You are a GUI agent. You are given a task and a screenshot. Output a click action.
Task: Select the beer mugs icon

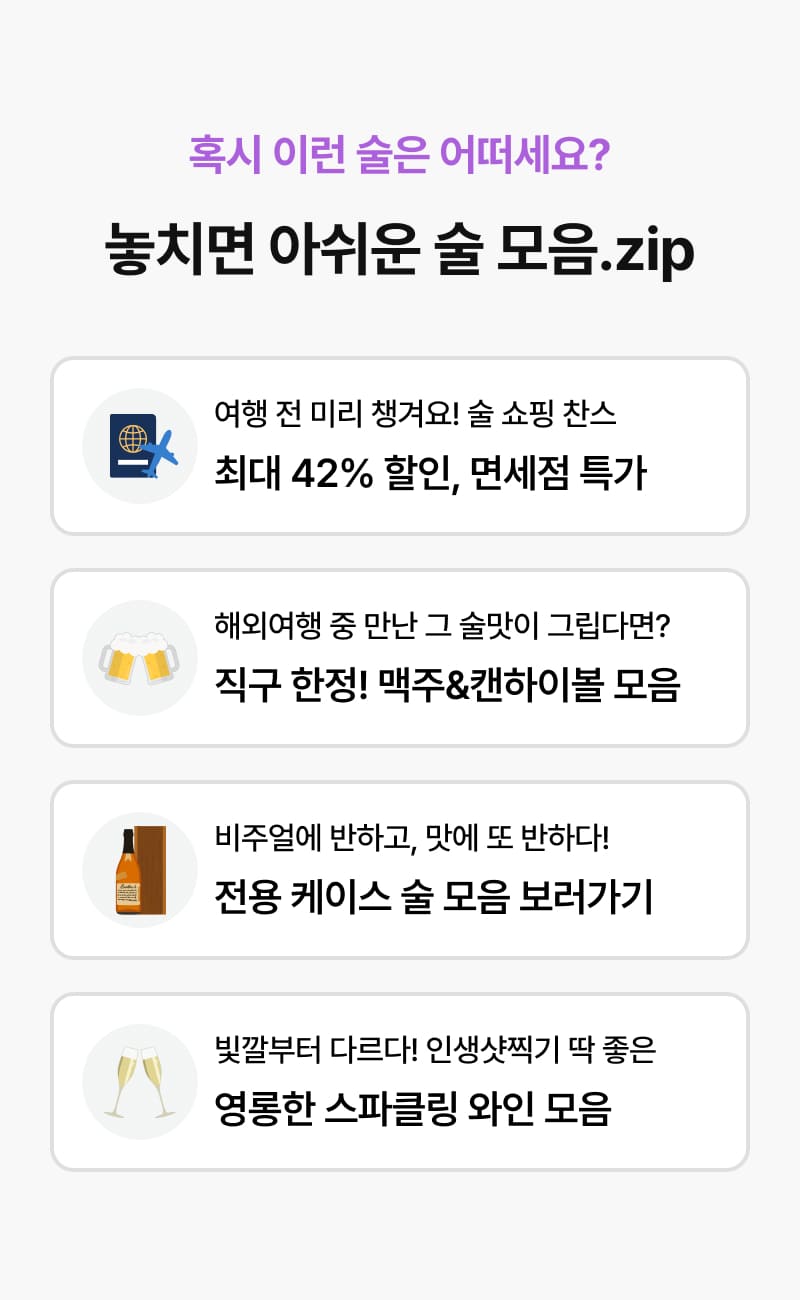[139, 655]
